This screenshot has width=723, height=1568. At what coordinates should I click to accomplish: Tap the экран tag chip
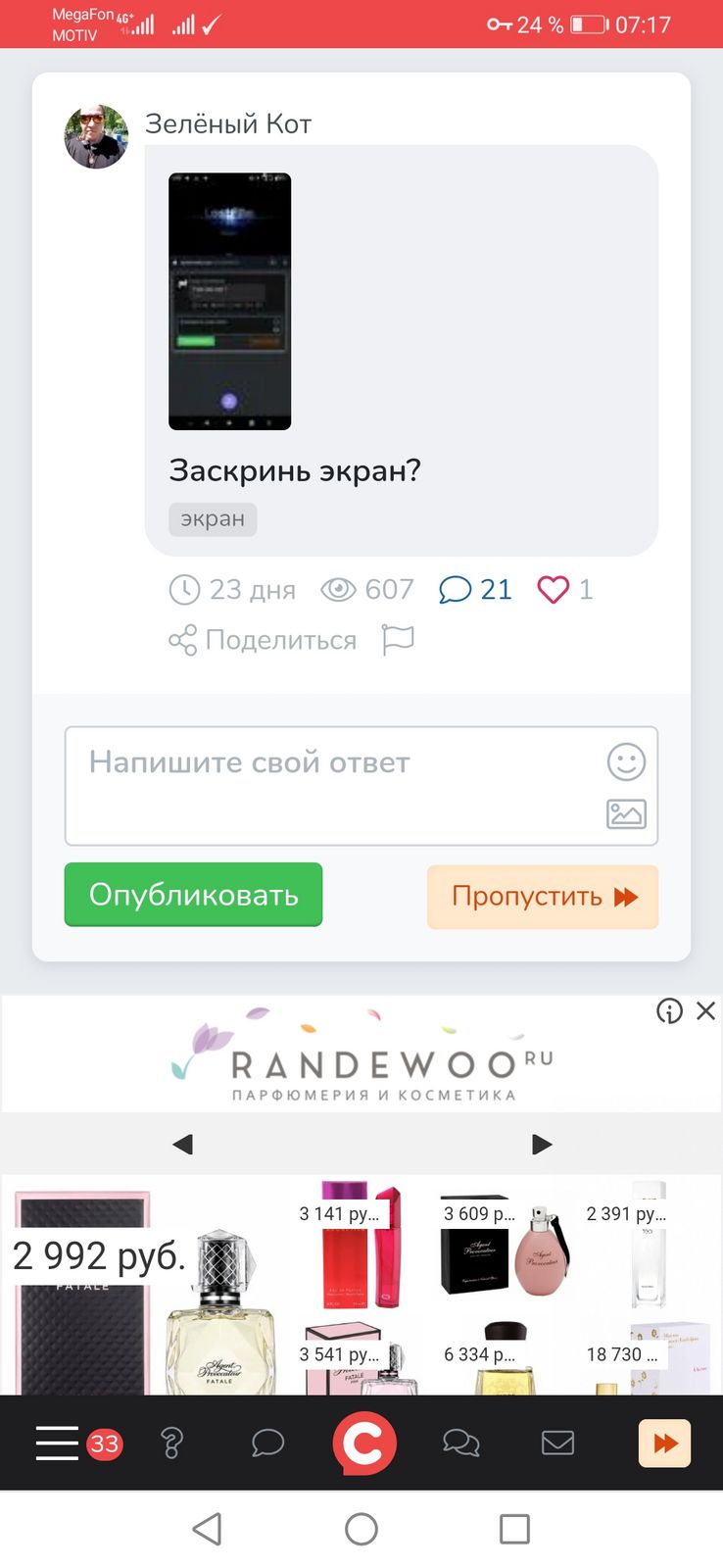click(x=213, y=519)
